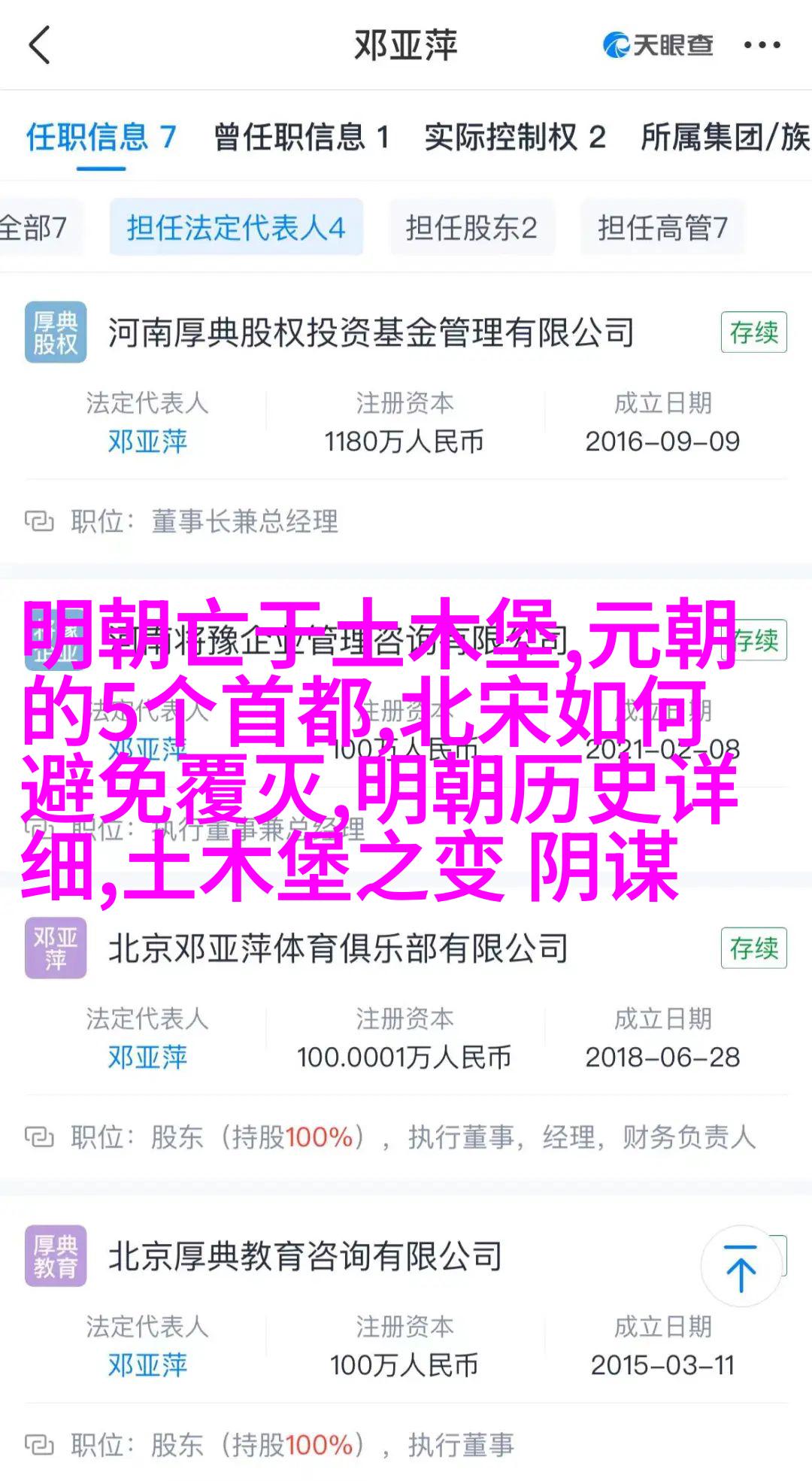Open 北京厚典教育咨询有限公司 company card
812x1481 pixels.
305,1256
